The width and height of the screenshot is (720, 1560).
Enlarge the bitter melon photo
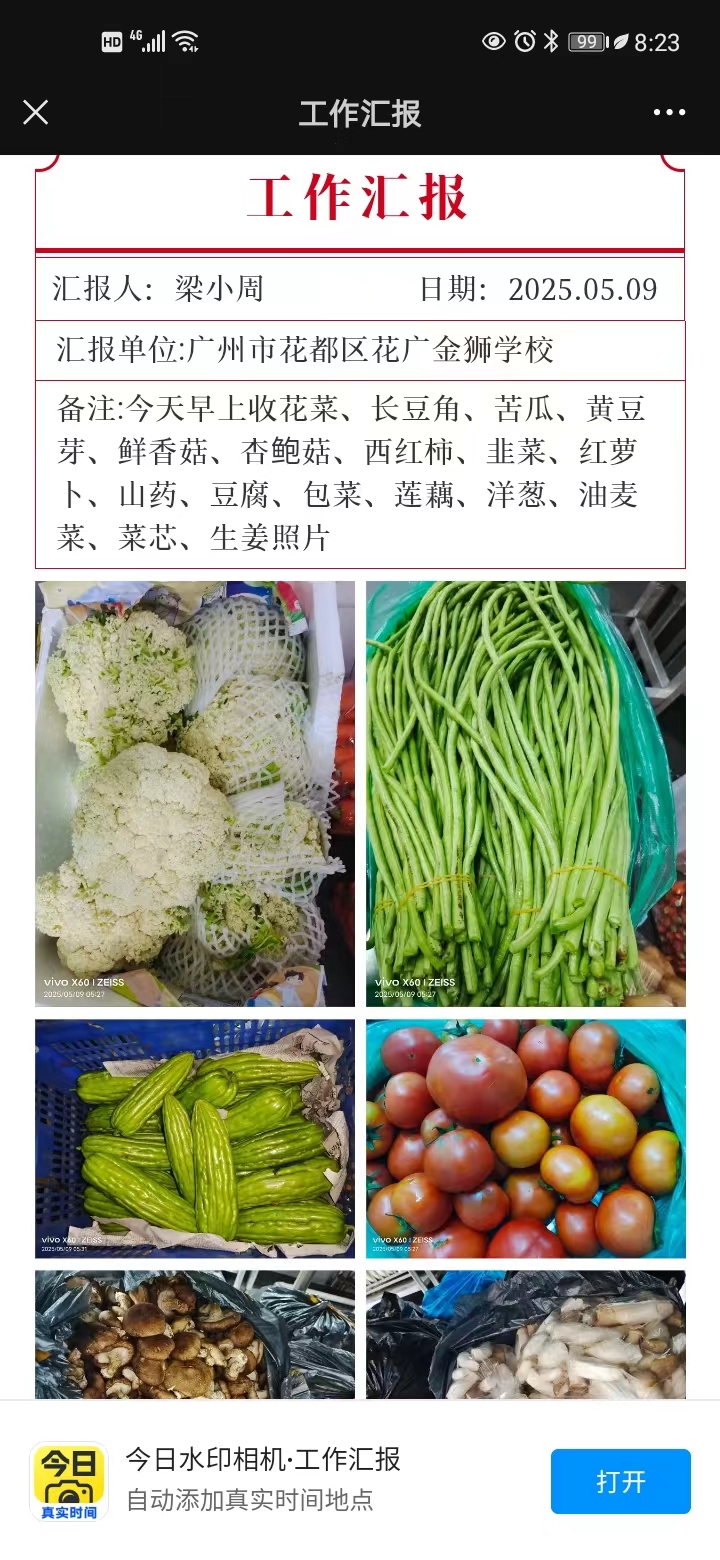[195, 1138]
